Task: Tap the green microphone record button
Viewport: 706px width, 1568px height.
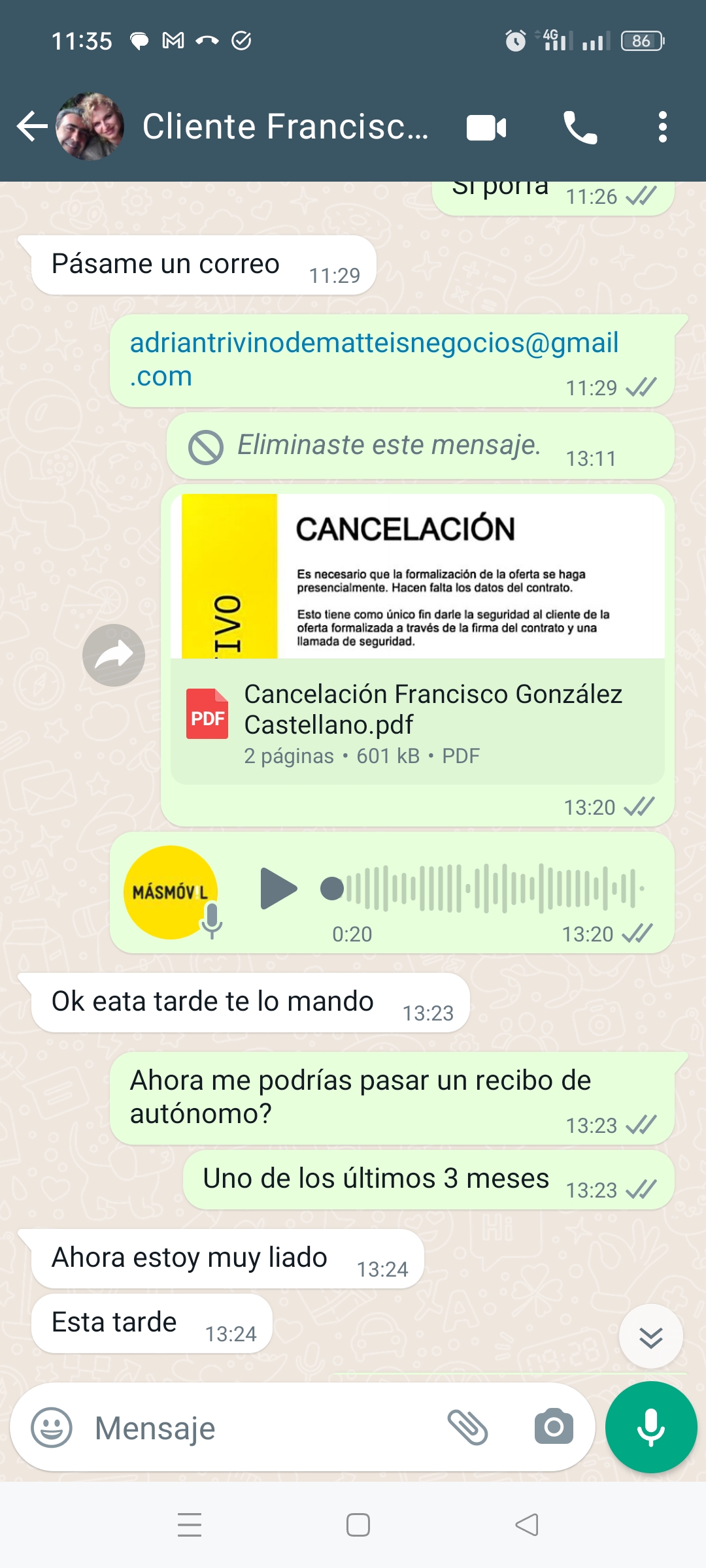Action: 650,1428
